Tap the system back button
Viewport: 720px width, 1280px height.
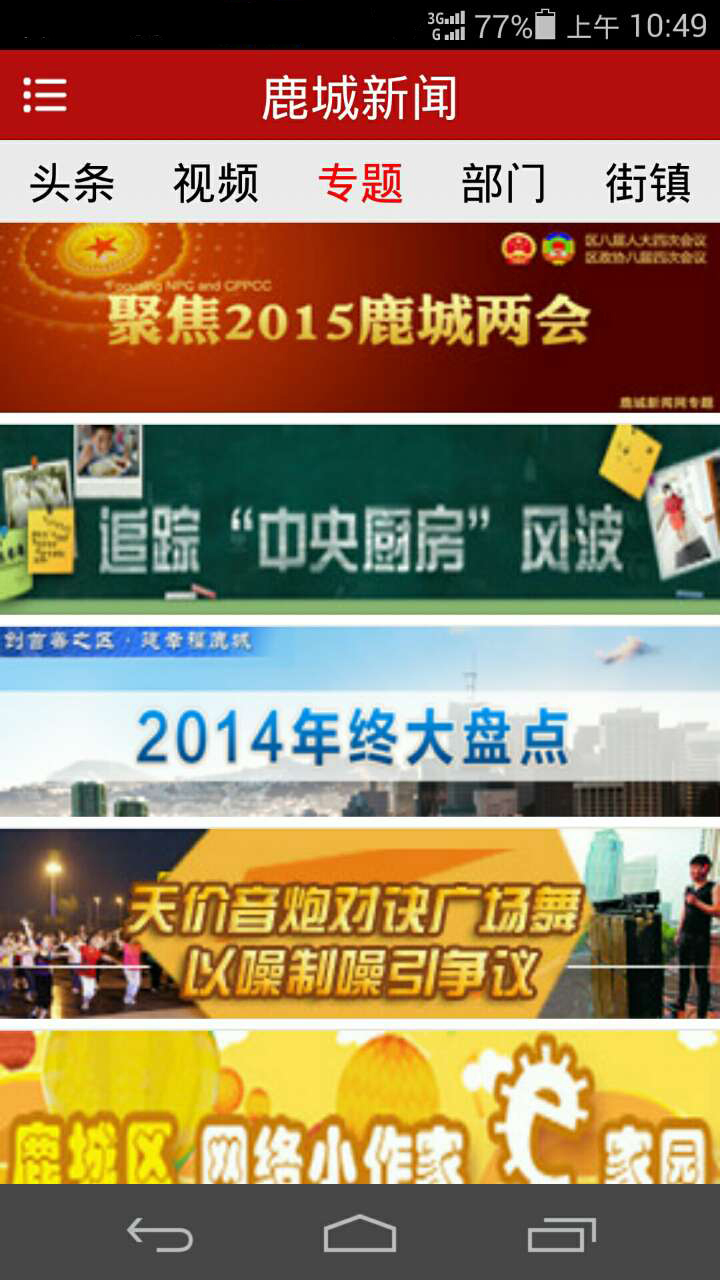160,1234
